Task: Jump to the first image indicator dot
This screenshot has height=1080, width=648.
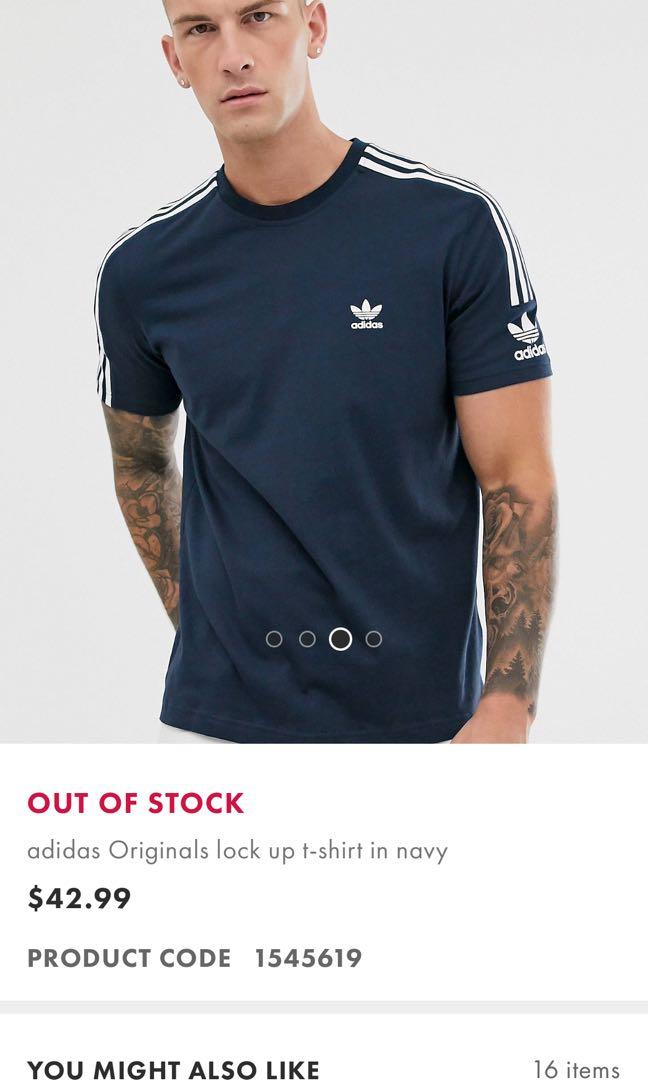Action: tap(275, 638)
